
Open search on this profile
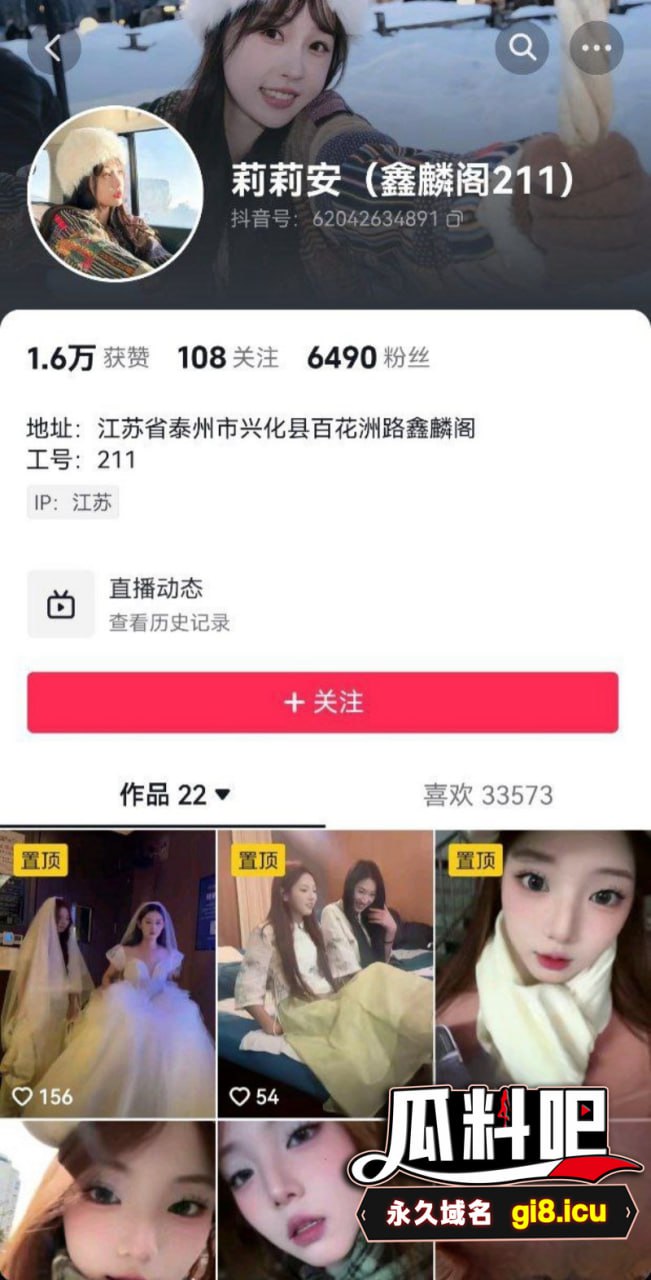(522, 47)
